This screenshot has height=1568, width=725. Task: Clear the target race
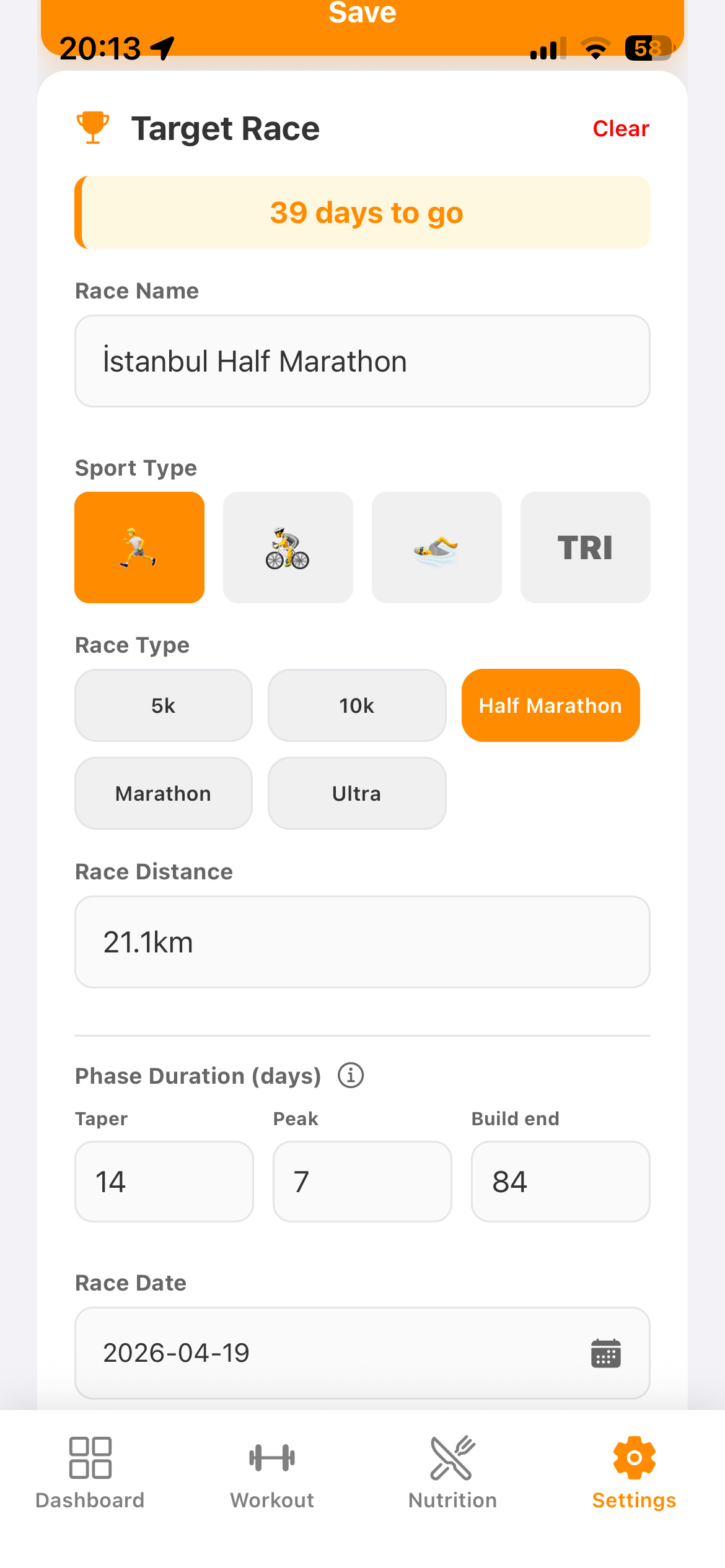[620, 129]
